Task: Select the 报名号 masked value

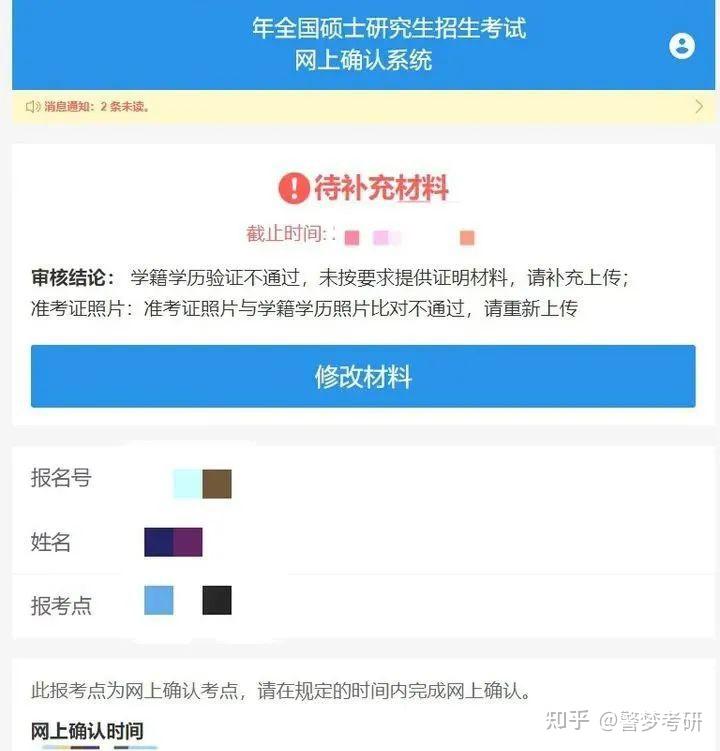Action: tap(202, 480)
